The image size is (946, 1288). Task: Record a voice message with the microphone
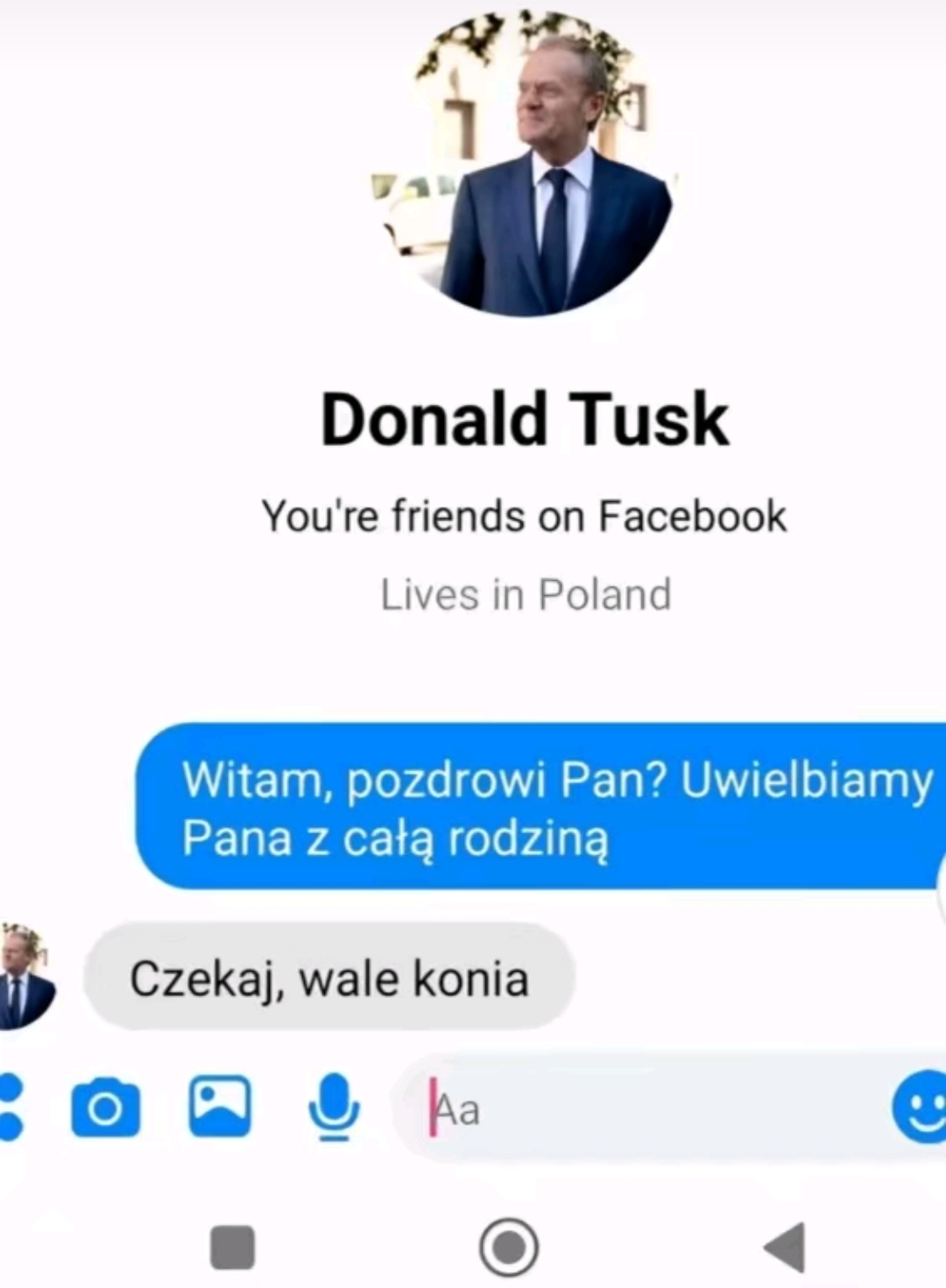coord(334,1108)
